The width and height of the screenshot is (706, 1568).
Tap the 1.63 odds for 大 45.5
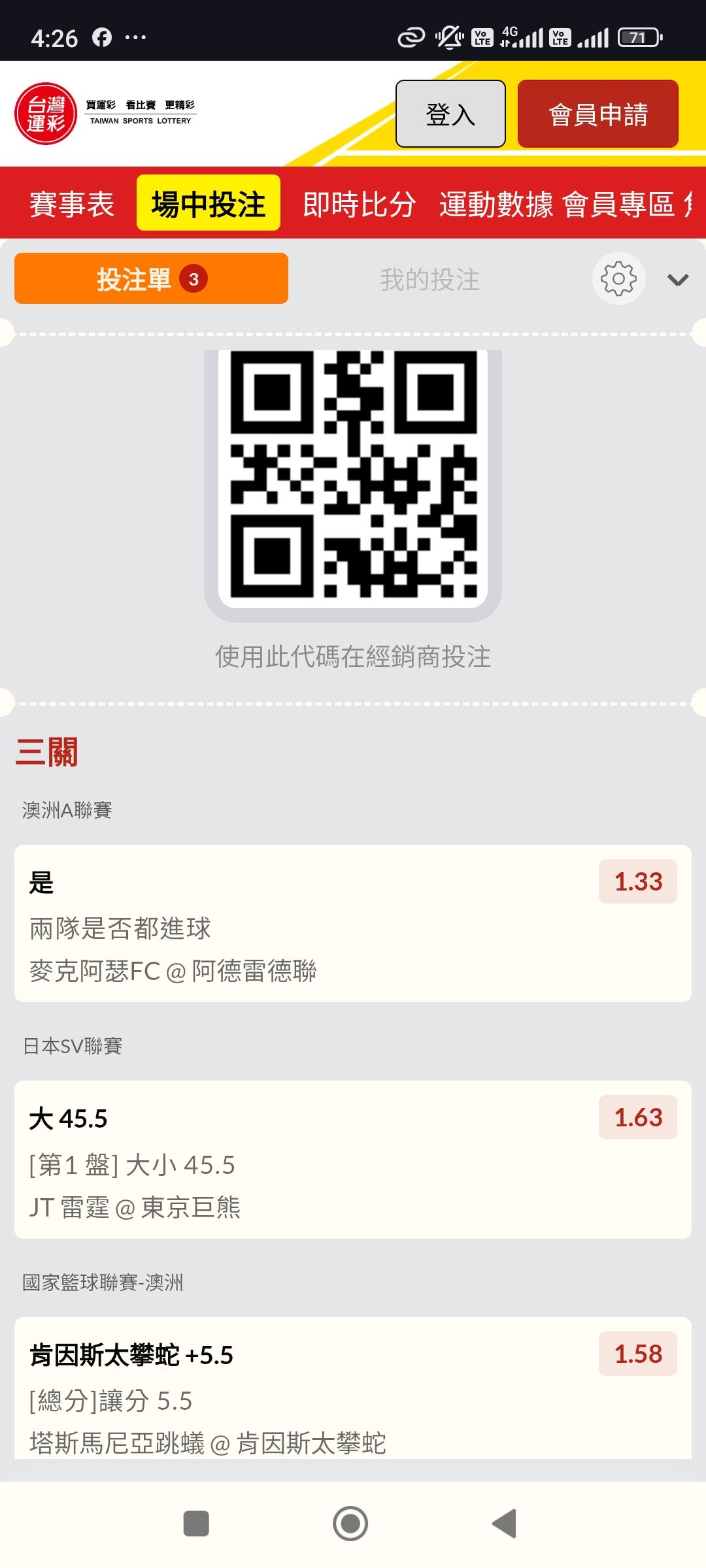(638, 1118)
